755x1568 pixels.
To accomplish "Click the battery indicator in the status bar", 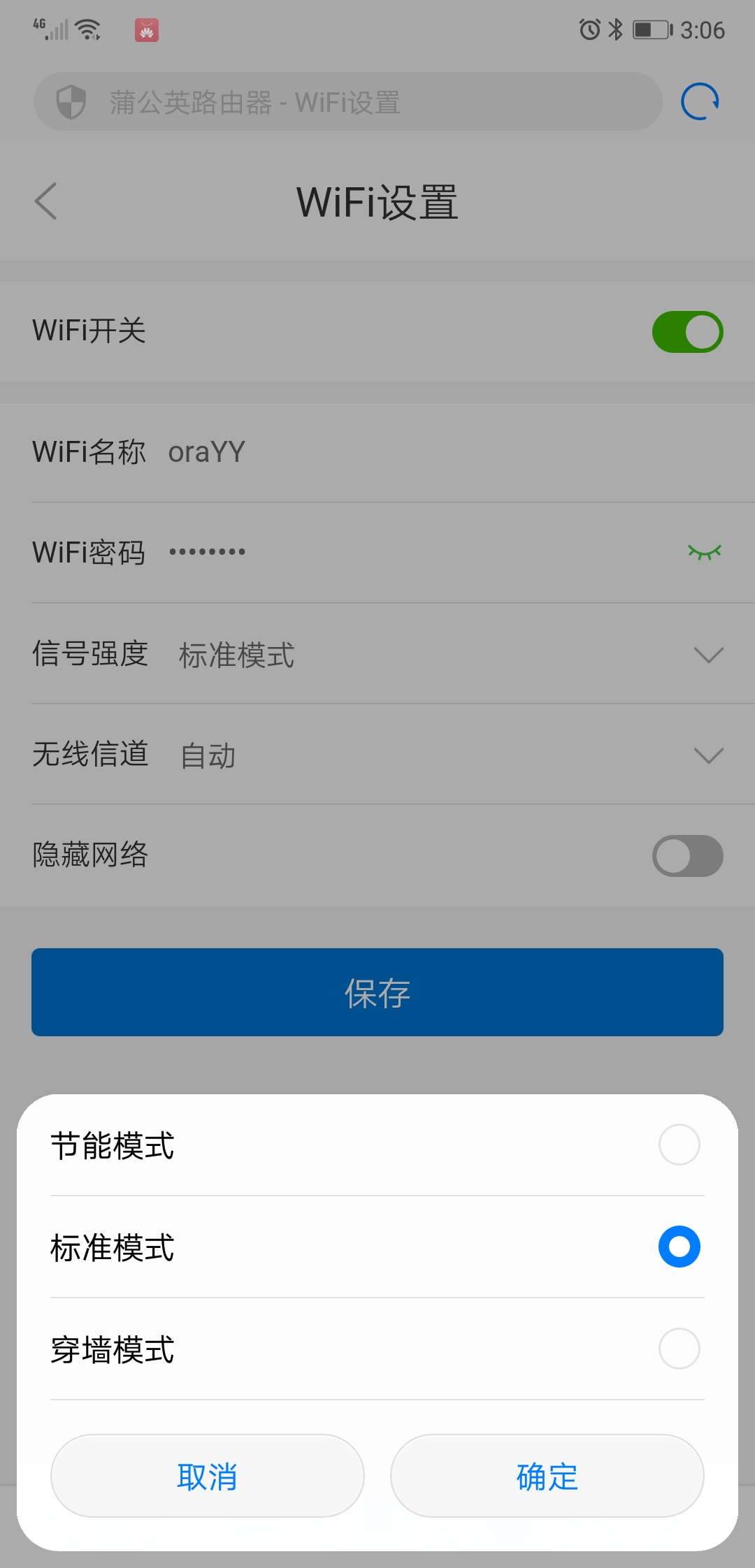I will pyautogui.click(x=649, y=28).
